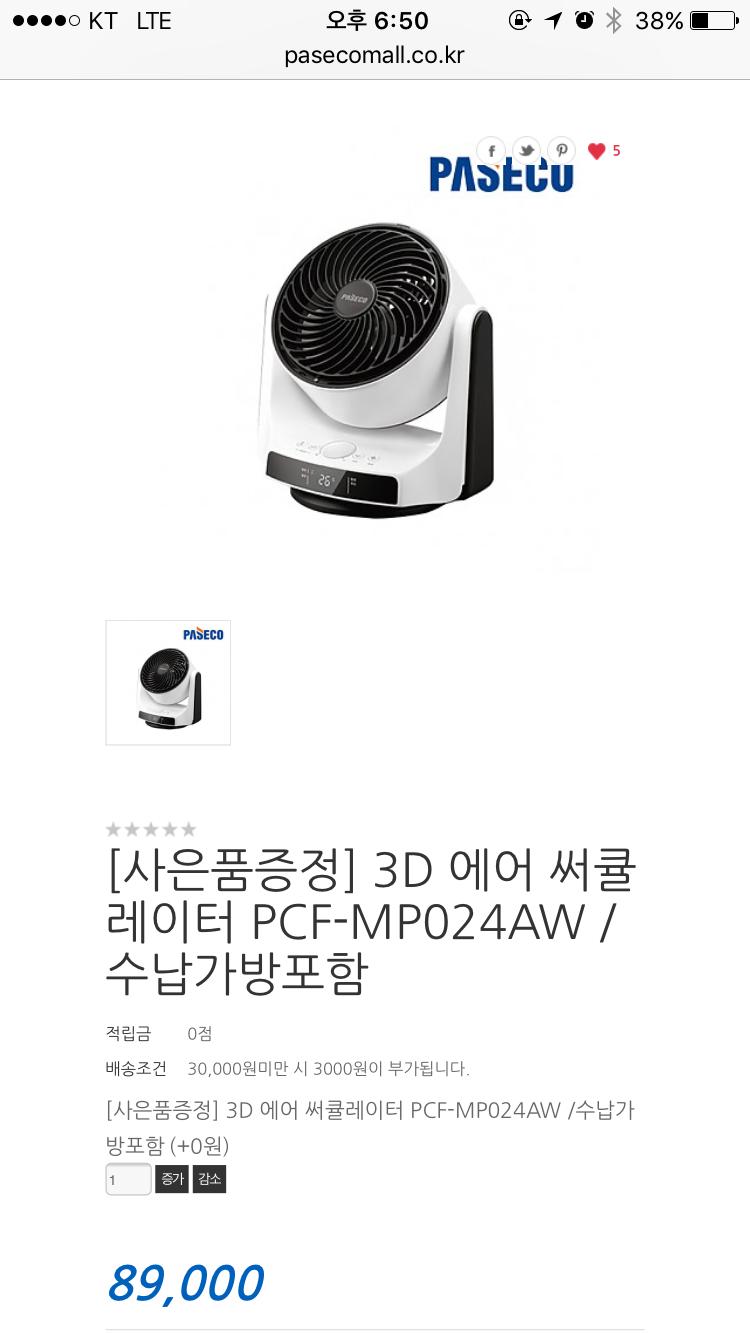This screenshot has width=750, height=1334.
Task: Share product on Facebook
Action: (491, 151)
